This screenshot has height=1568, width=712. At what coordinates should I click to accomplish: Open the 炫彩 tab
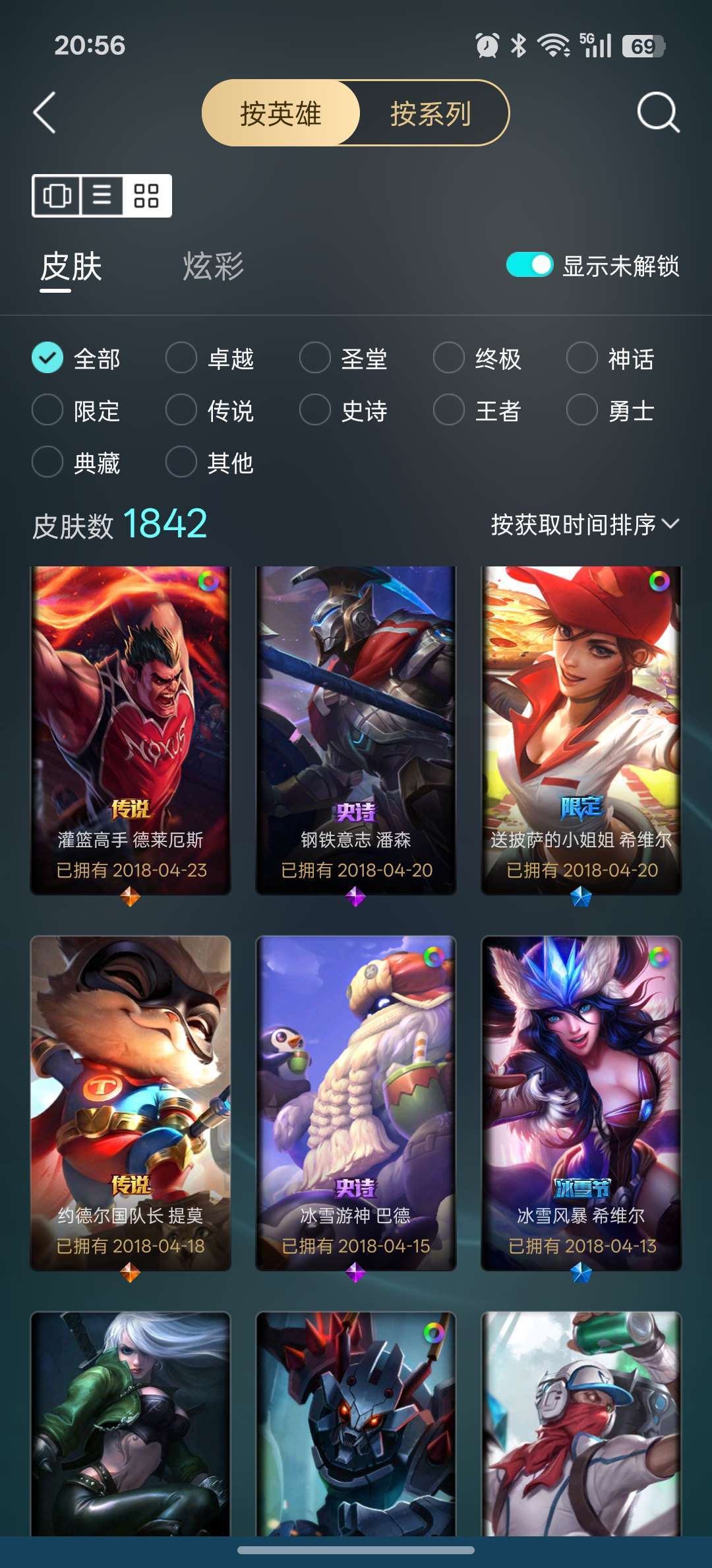(213, 266)
